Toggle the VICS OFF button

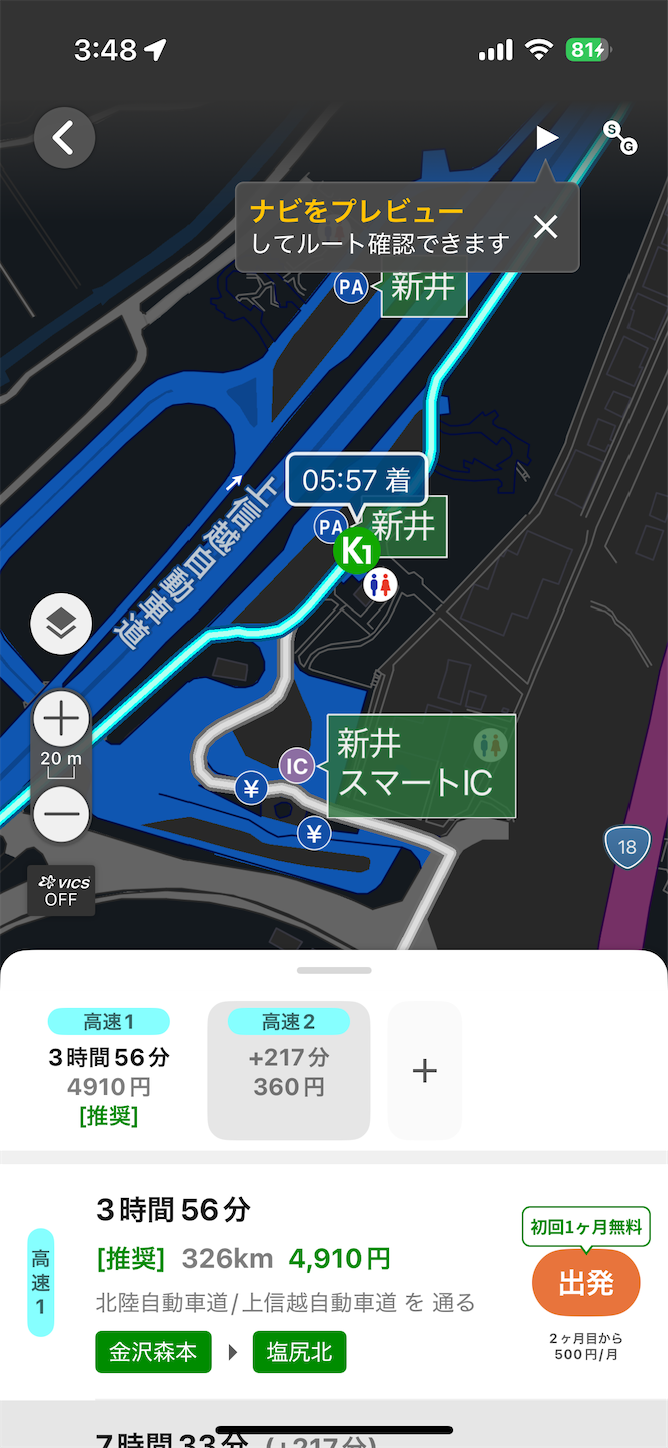[x=61, y=890]
